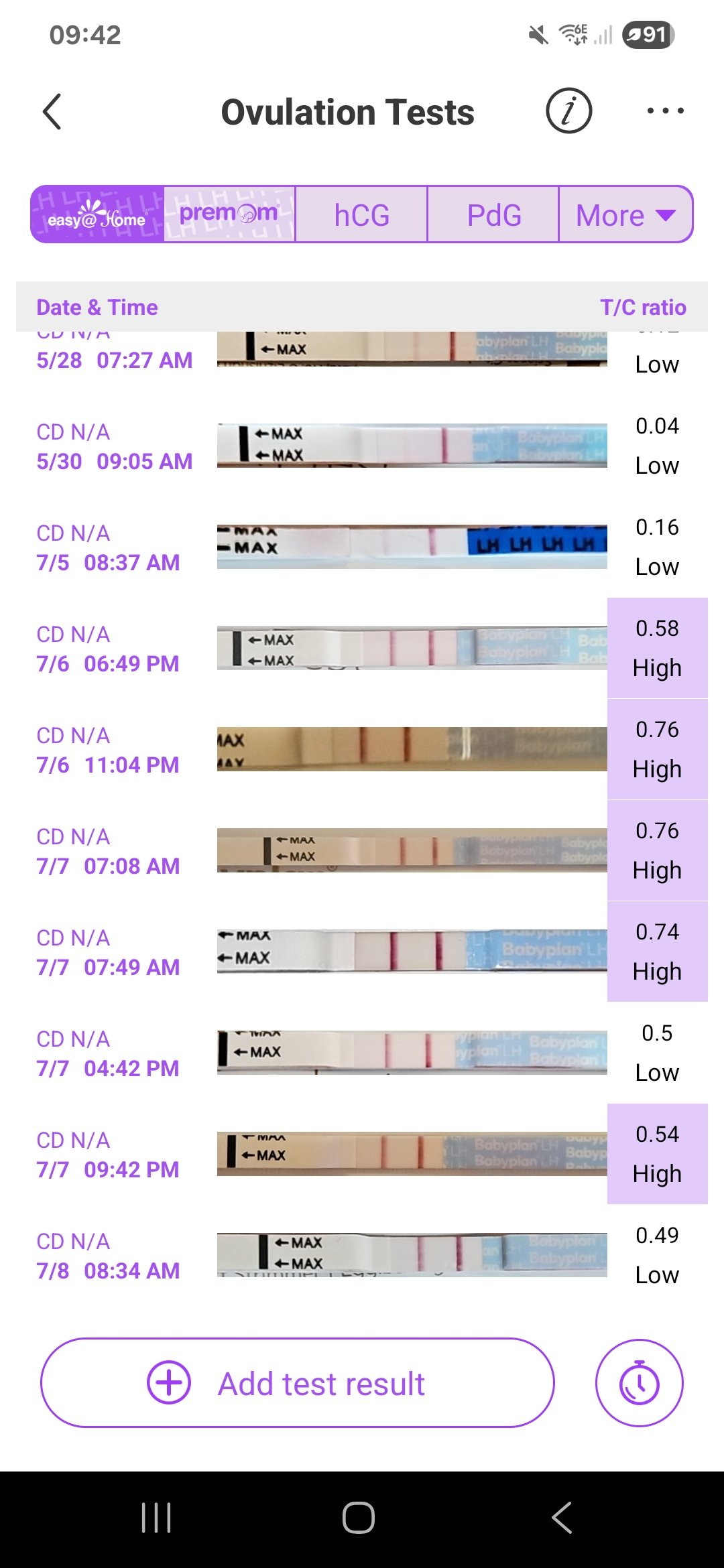Screen dimensions: 724x1568
Task: Switch to the PdG tab
Action: pos(493,215)
